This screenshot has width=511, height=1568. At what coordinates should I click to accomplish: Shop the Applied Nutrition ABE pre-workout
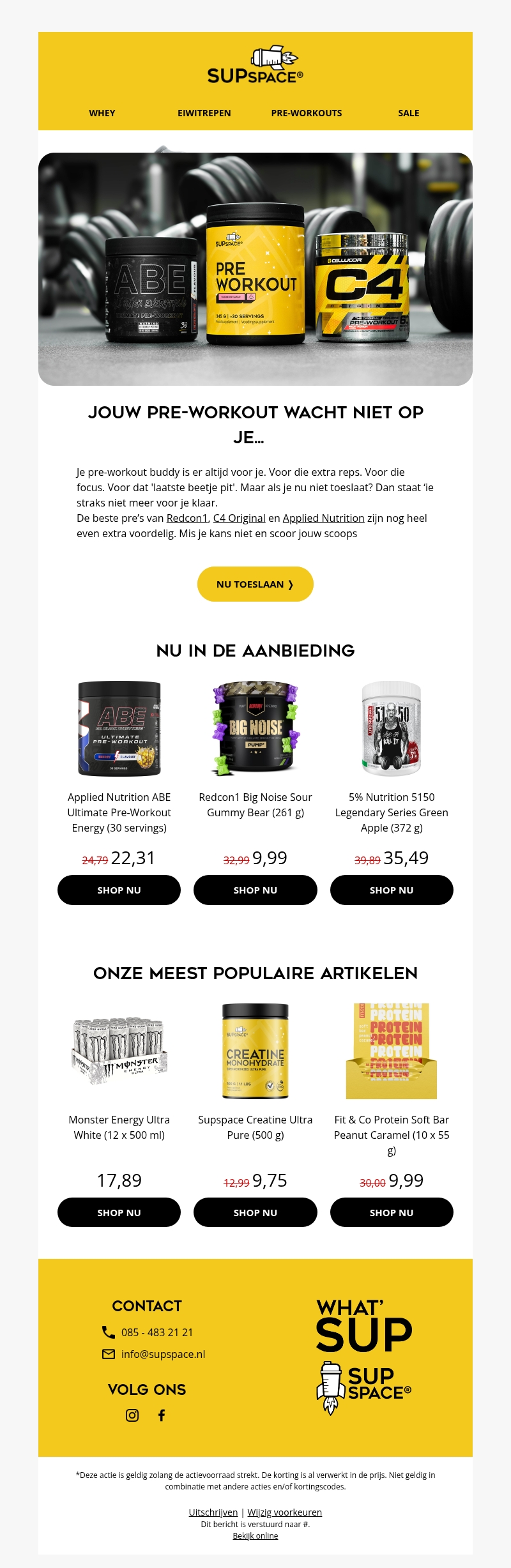tap(119, 890)
